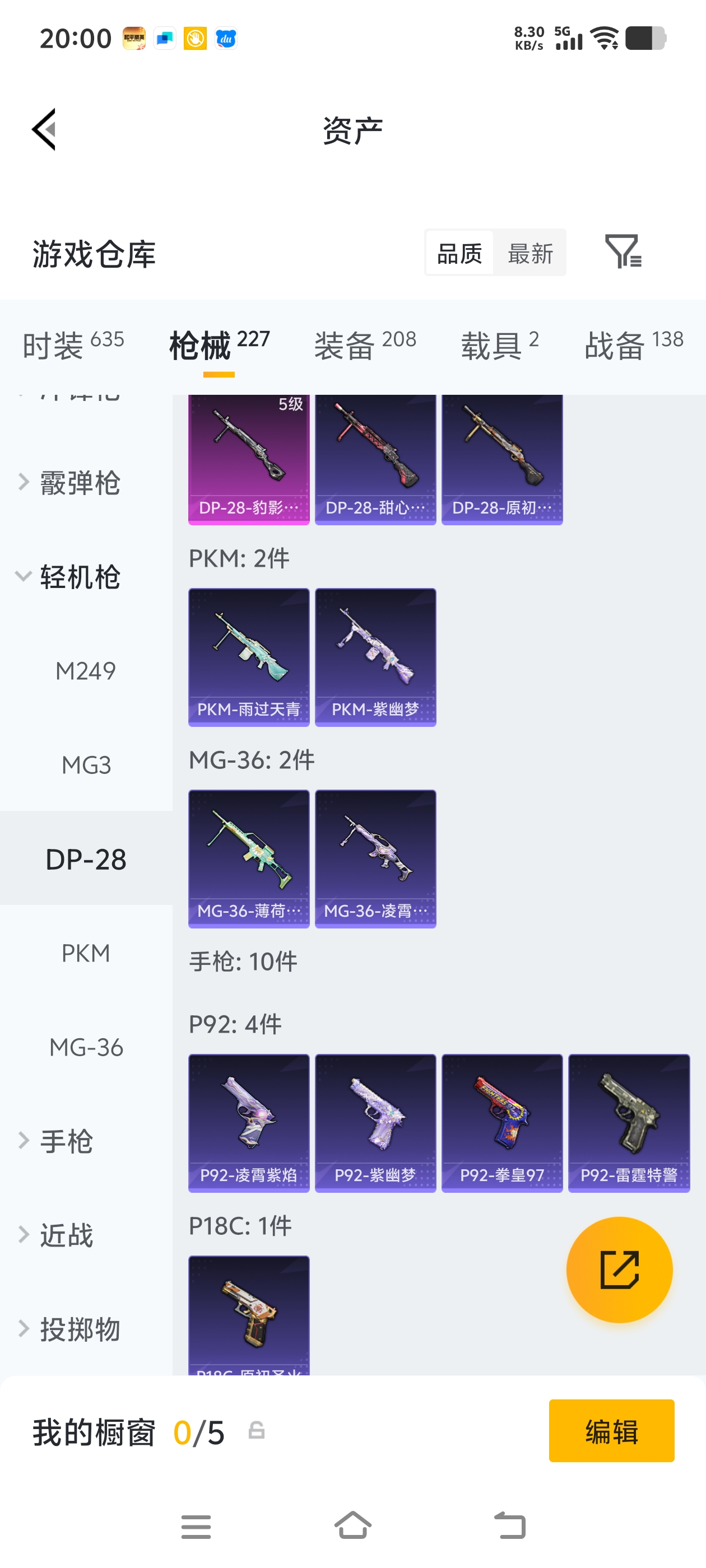Screen dimensions: 706x1568
Task: Select M249 in the sidebar
Action: click(86, 671)
